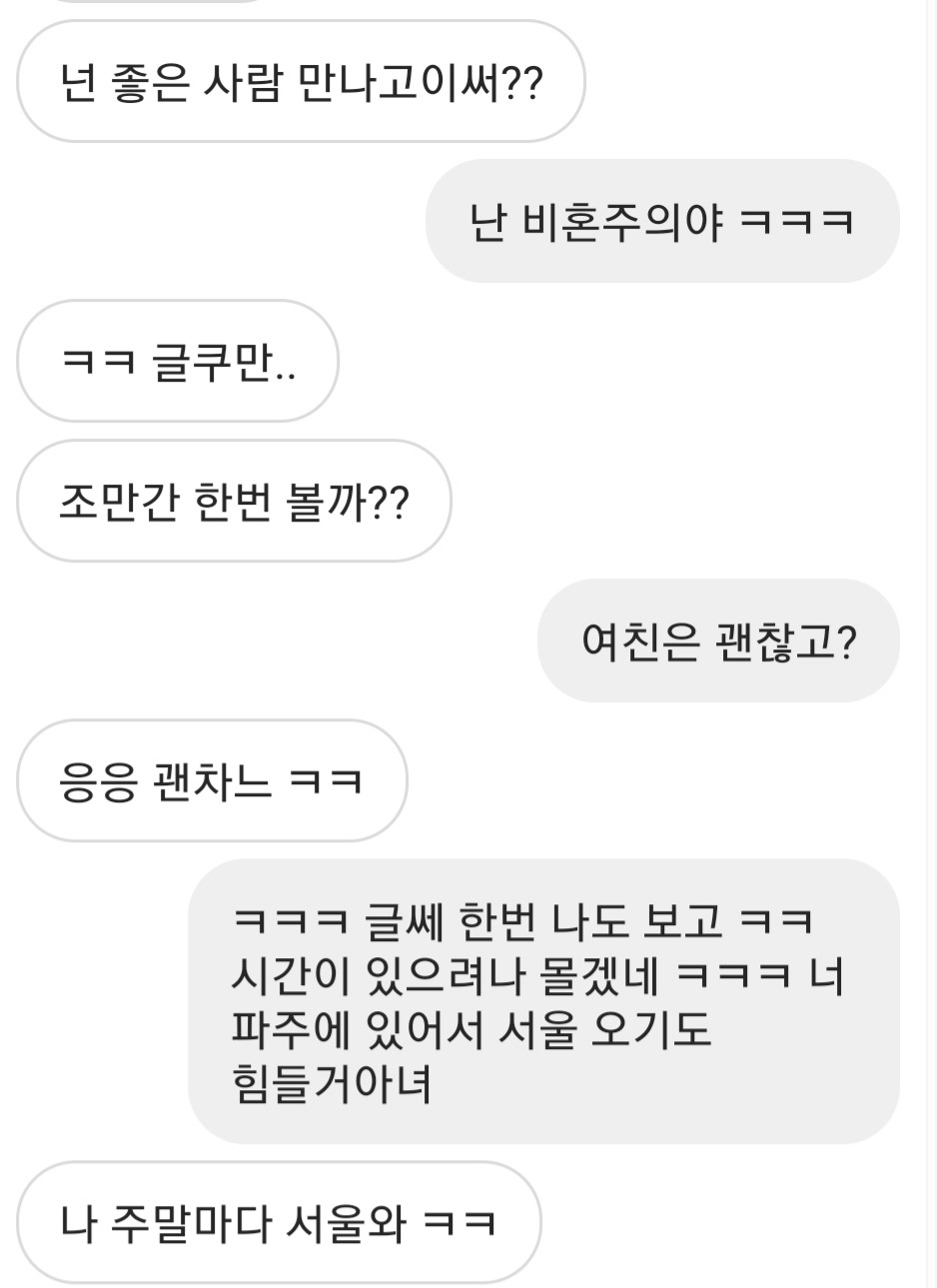Click the sent bubble asking about the girlfriend
Screen dimensions: 937x1288
pos(721,640)
